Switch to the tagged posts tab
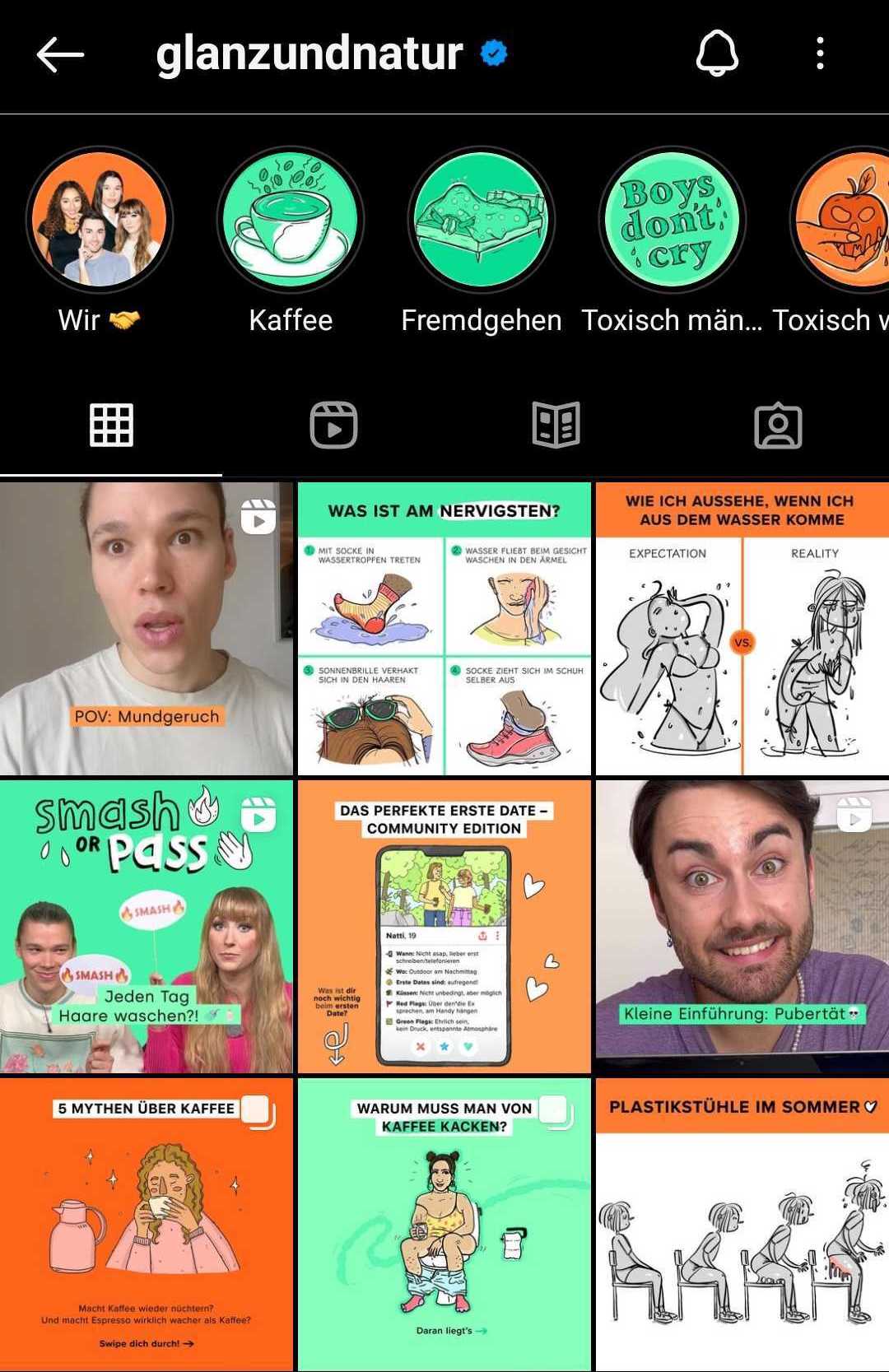889x1372 pixels. (778, 426)
